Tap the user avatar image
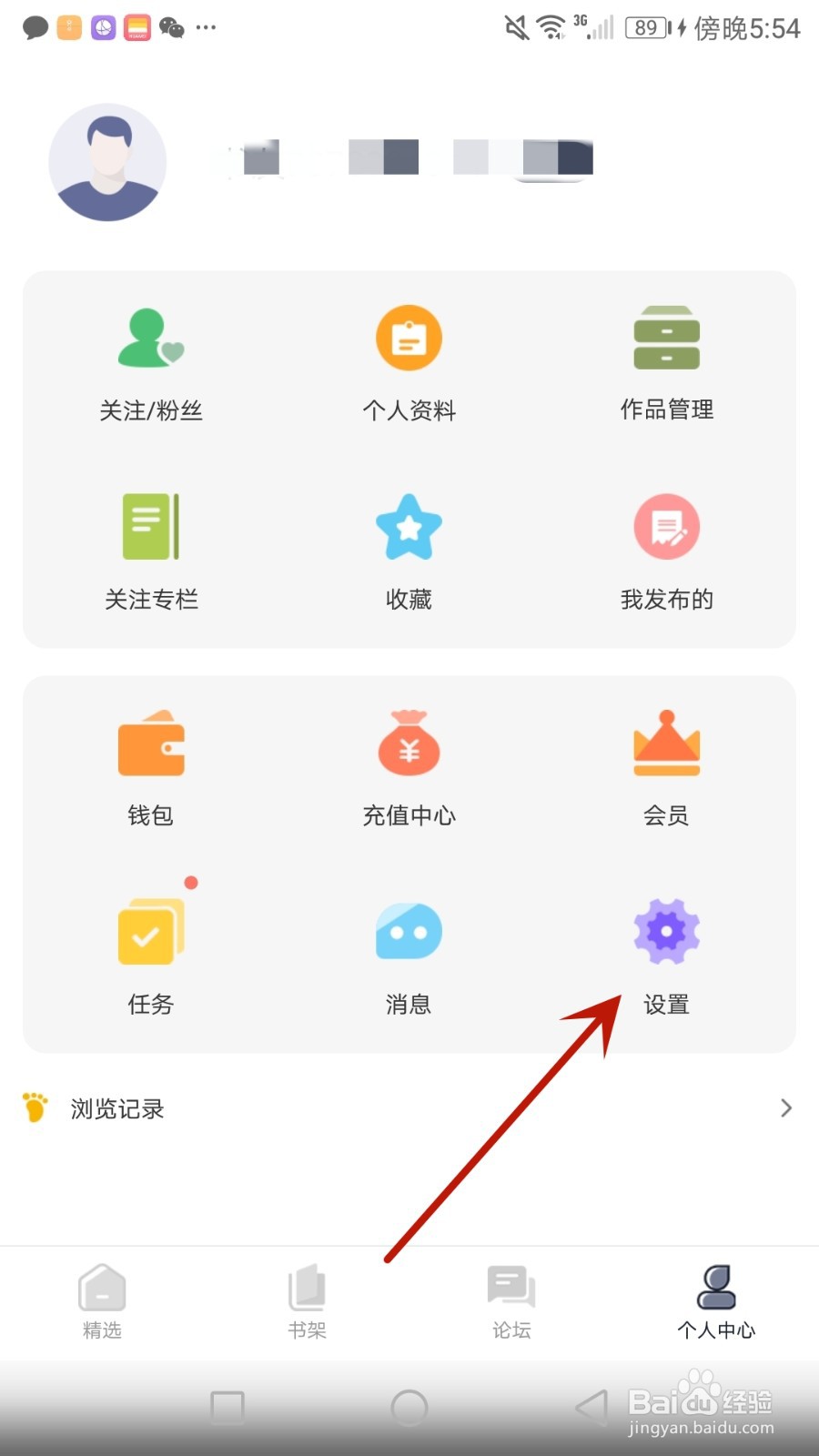Image resolution: width=819 pixels, height=1456 pixels. [x=106, y=164]
